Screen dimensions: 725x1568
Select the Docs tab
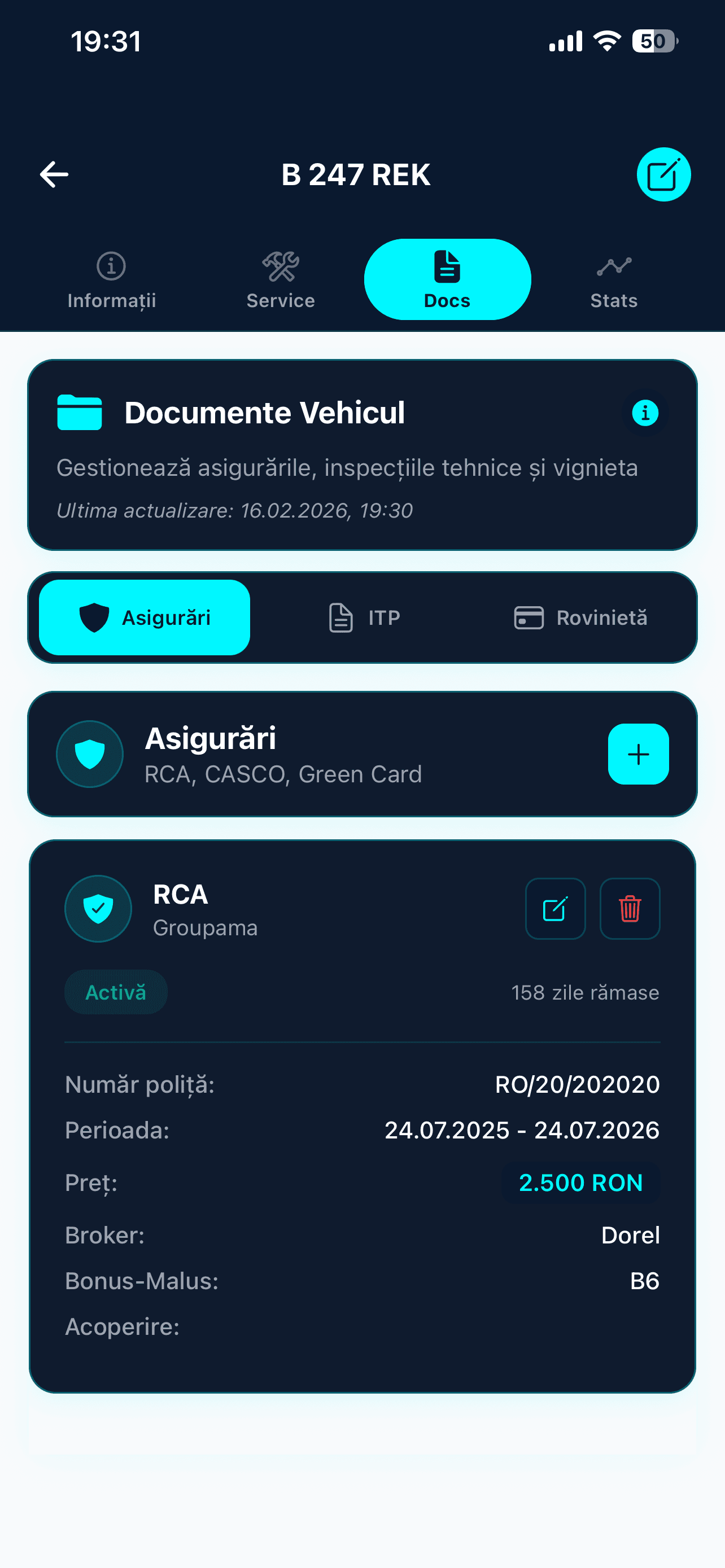447,279
